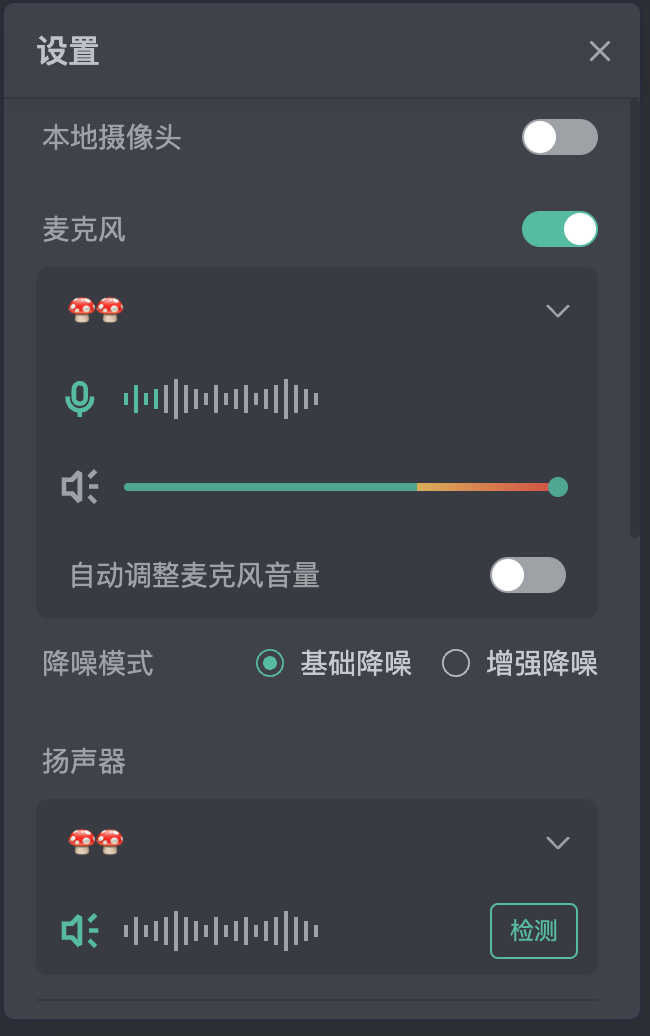Tap the 检测 speaker test button
650x1036 pixels.
(x=533, y=931)
